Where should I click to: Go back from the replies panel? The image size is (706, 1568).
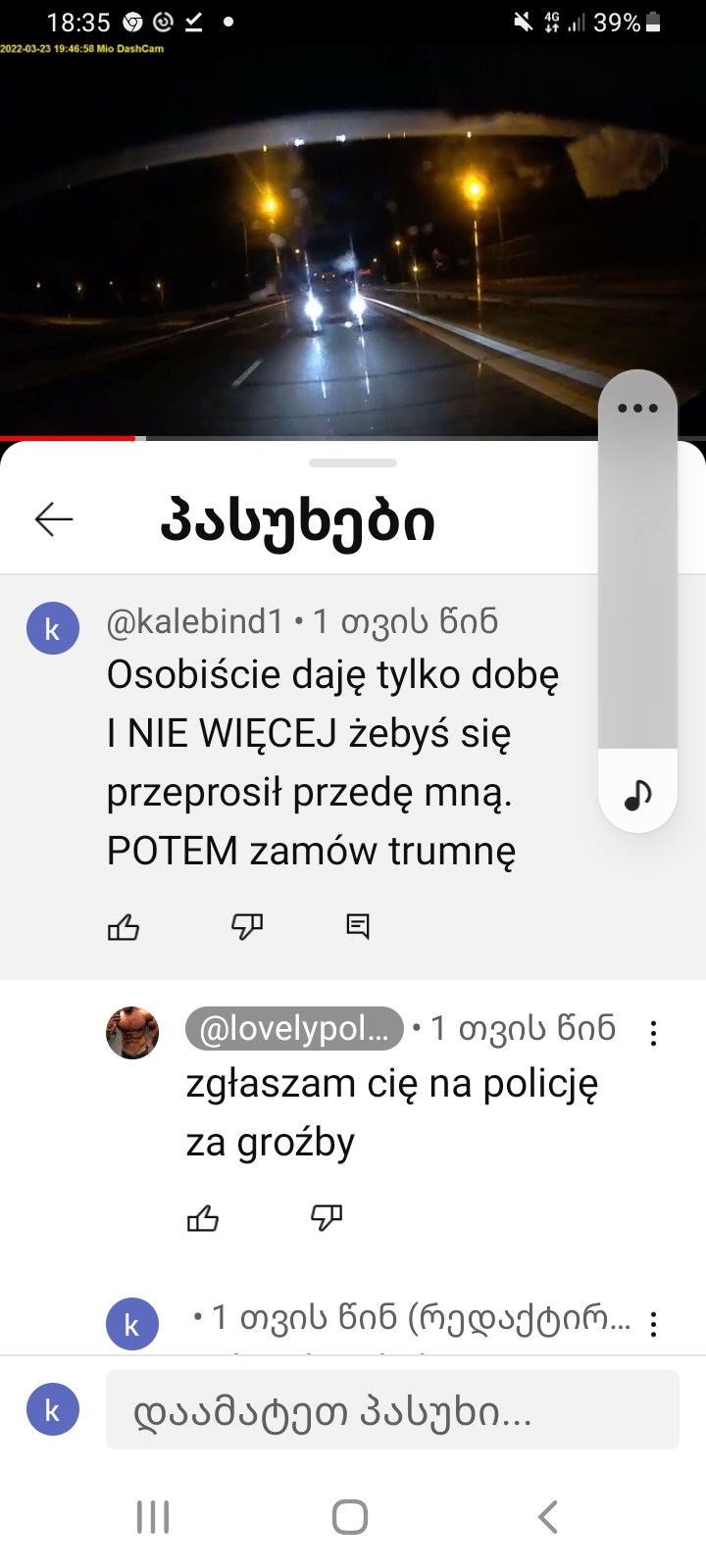(x=54, y=518)
